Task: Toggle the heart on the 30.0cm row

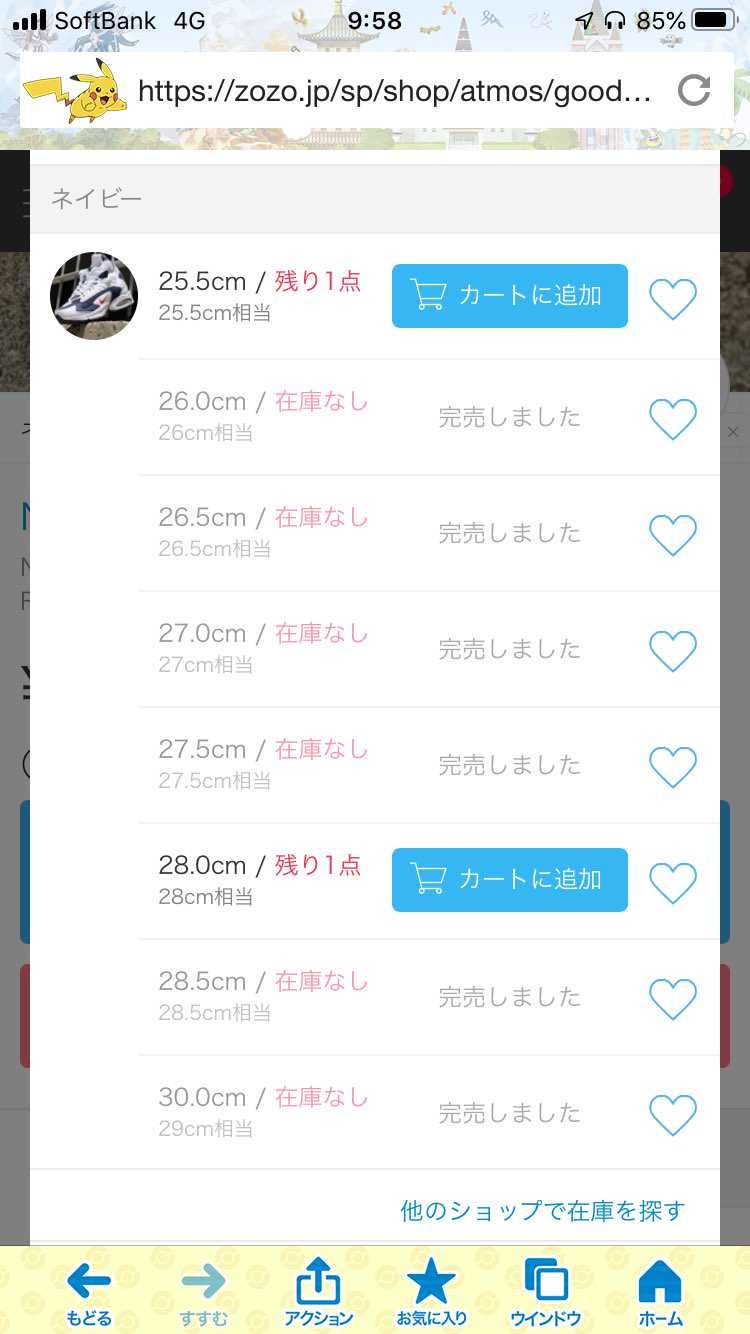Action: (673, 1114)
